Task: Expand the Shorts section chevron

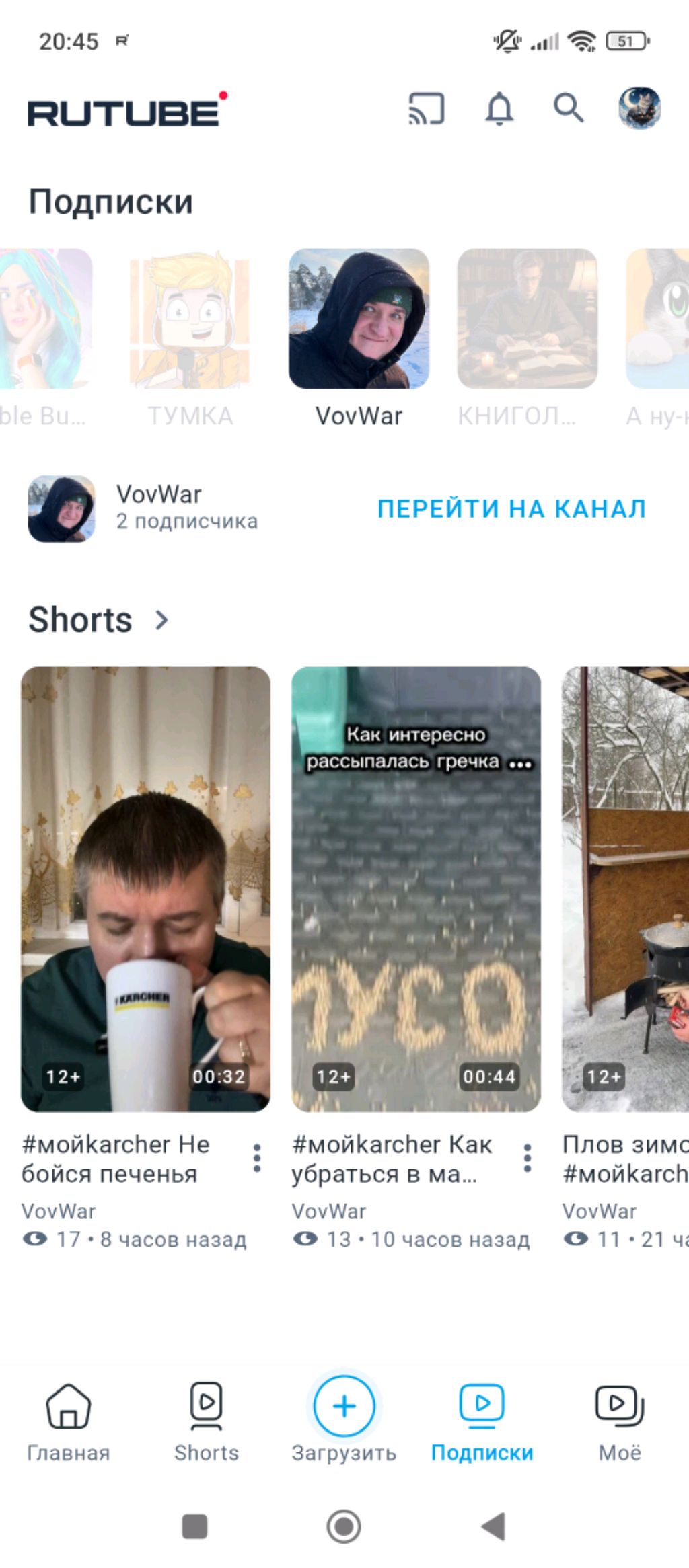Action: (161, 619)
